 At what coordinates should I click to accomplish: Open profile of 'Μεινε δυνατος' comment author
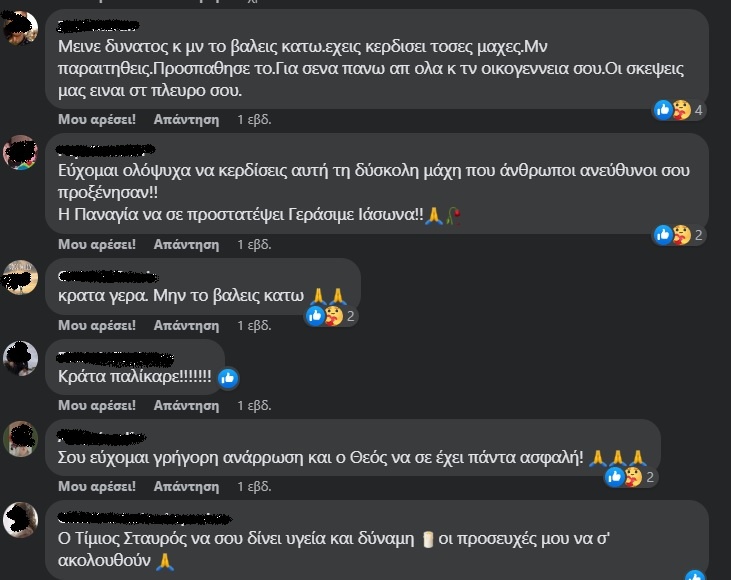[21, 28]
